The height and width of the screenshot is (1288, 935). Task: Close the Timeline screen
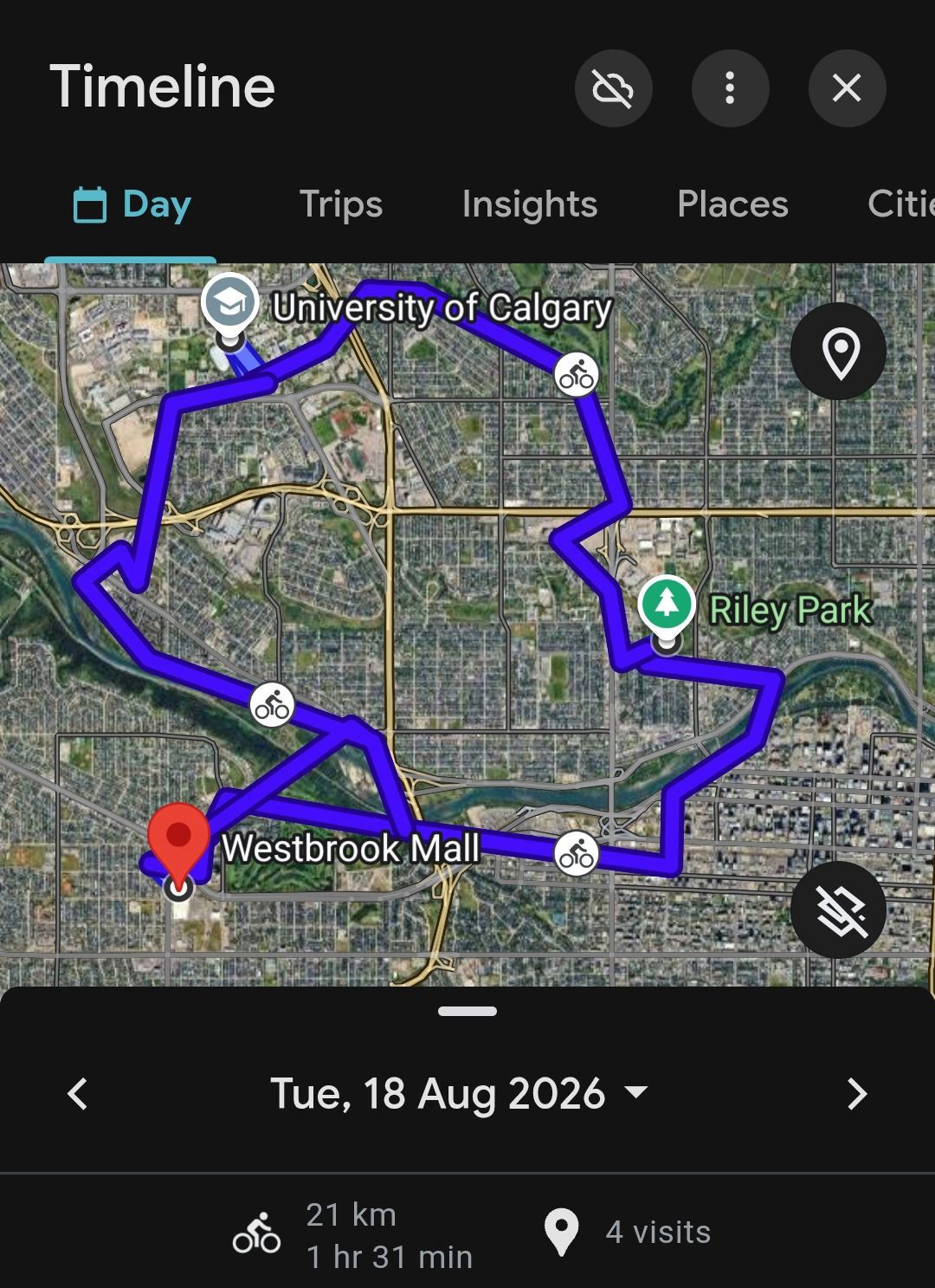pos(847,88)
